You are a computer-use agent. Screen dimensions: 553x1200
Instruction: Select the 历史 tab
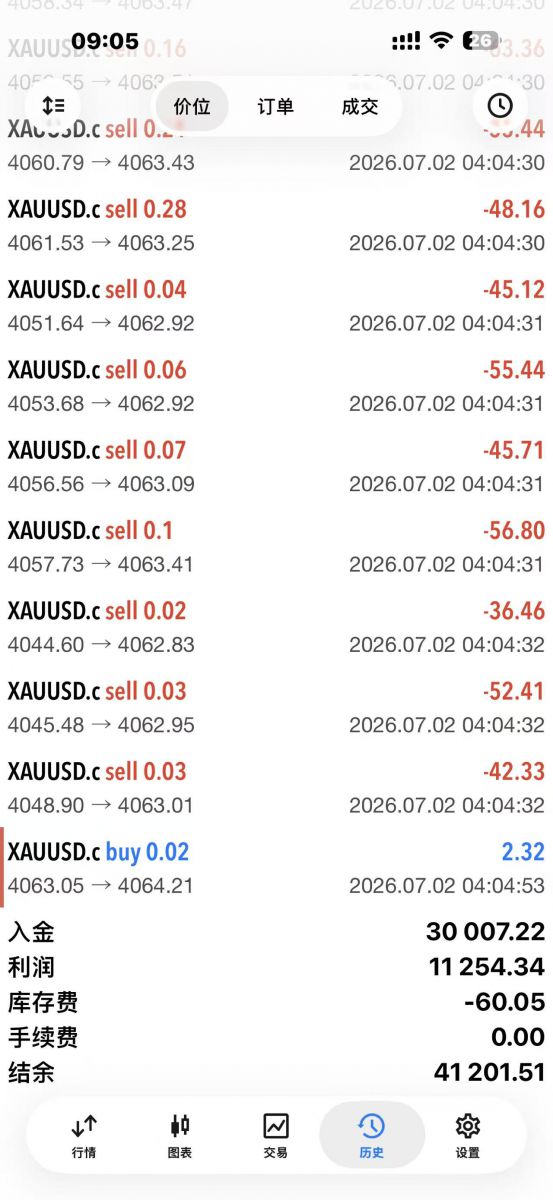coord(372,1136)
